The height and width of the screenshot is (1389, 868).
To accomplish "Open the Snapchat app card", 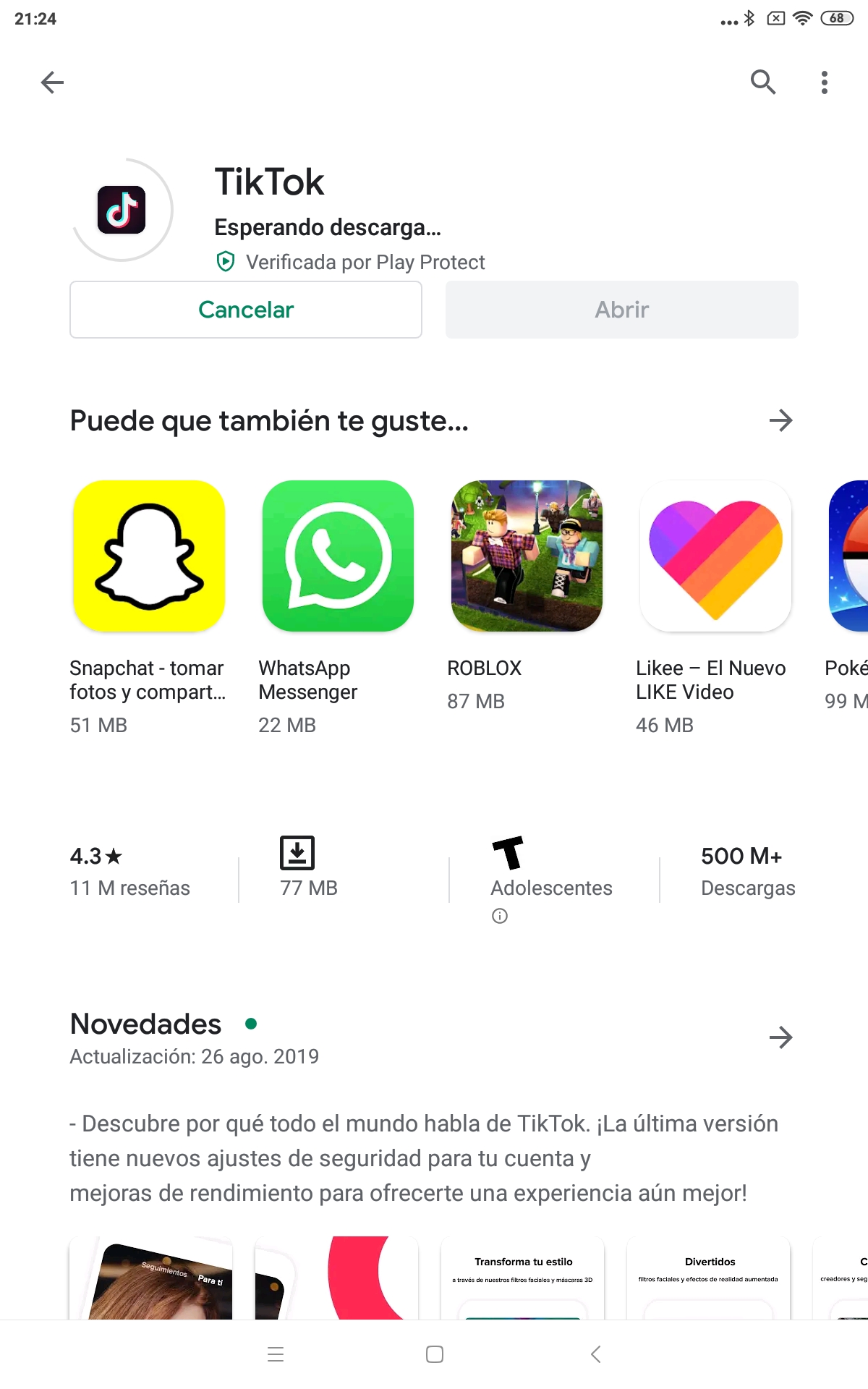I will pyautogui.click(x=149, y=608).
